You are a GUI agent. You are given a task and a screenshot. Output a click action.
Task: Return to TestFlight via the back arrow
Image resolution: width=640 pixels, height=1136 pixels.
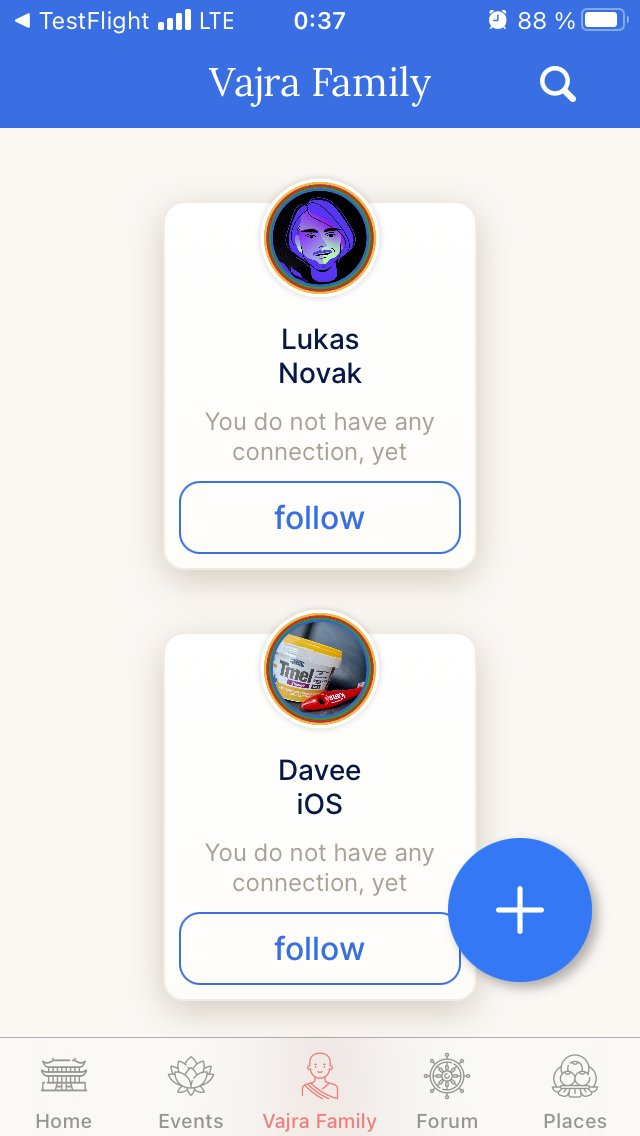point(22,20)
